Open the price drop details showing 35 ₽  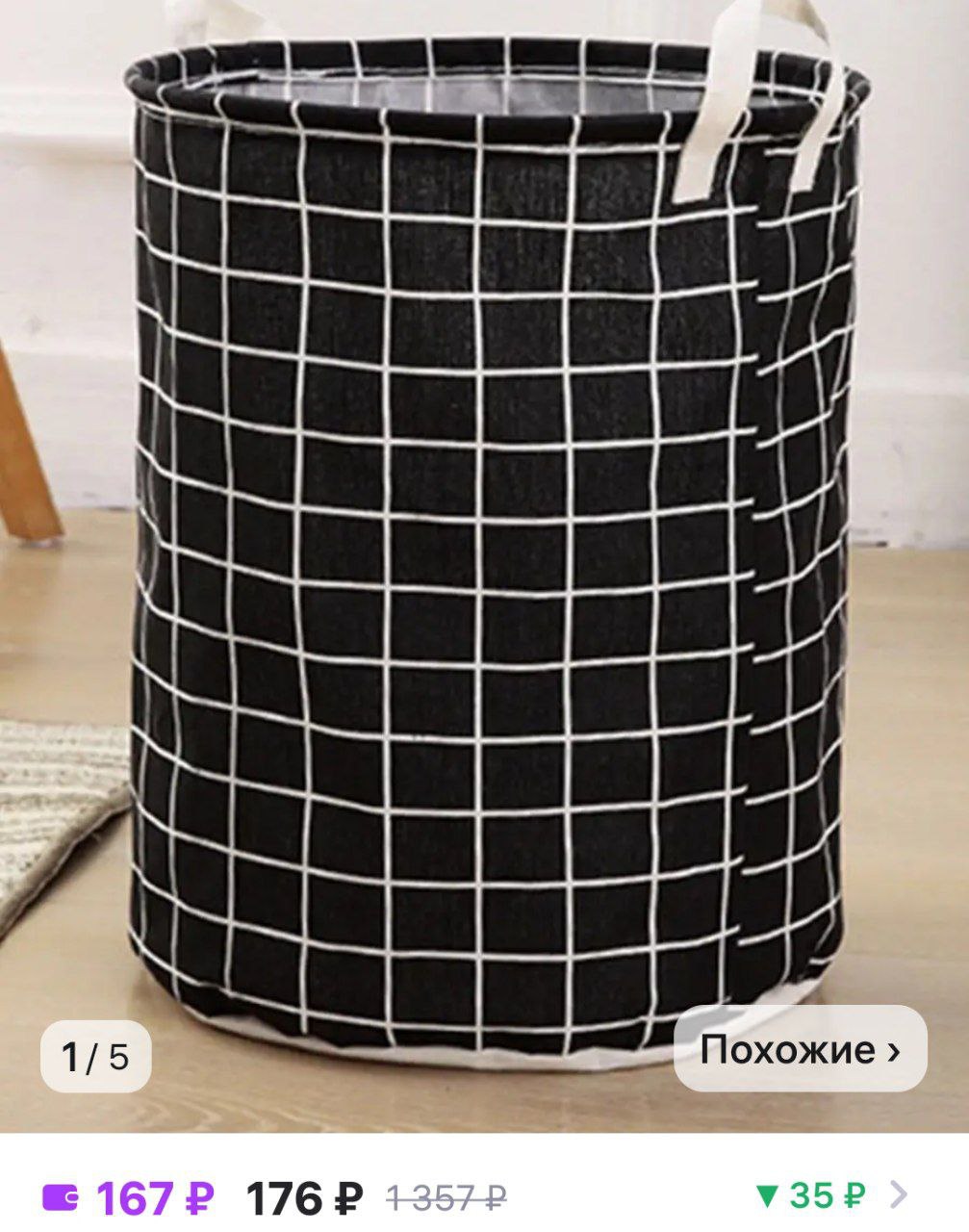(x=829, y=1195)
